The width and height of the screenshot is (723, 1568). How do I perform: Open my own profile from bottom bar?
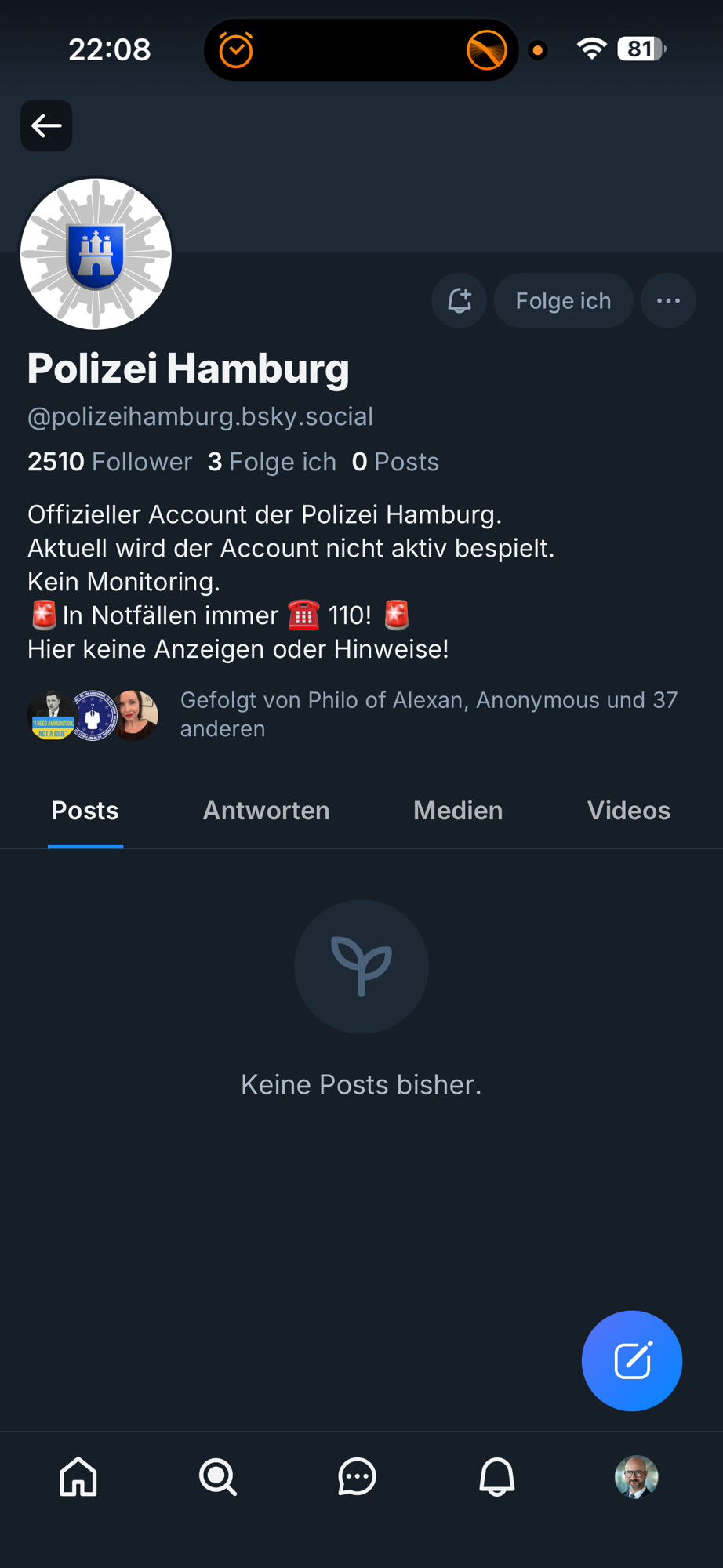[636, 1477]
